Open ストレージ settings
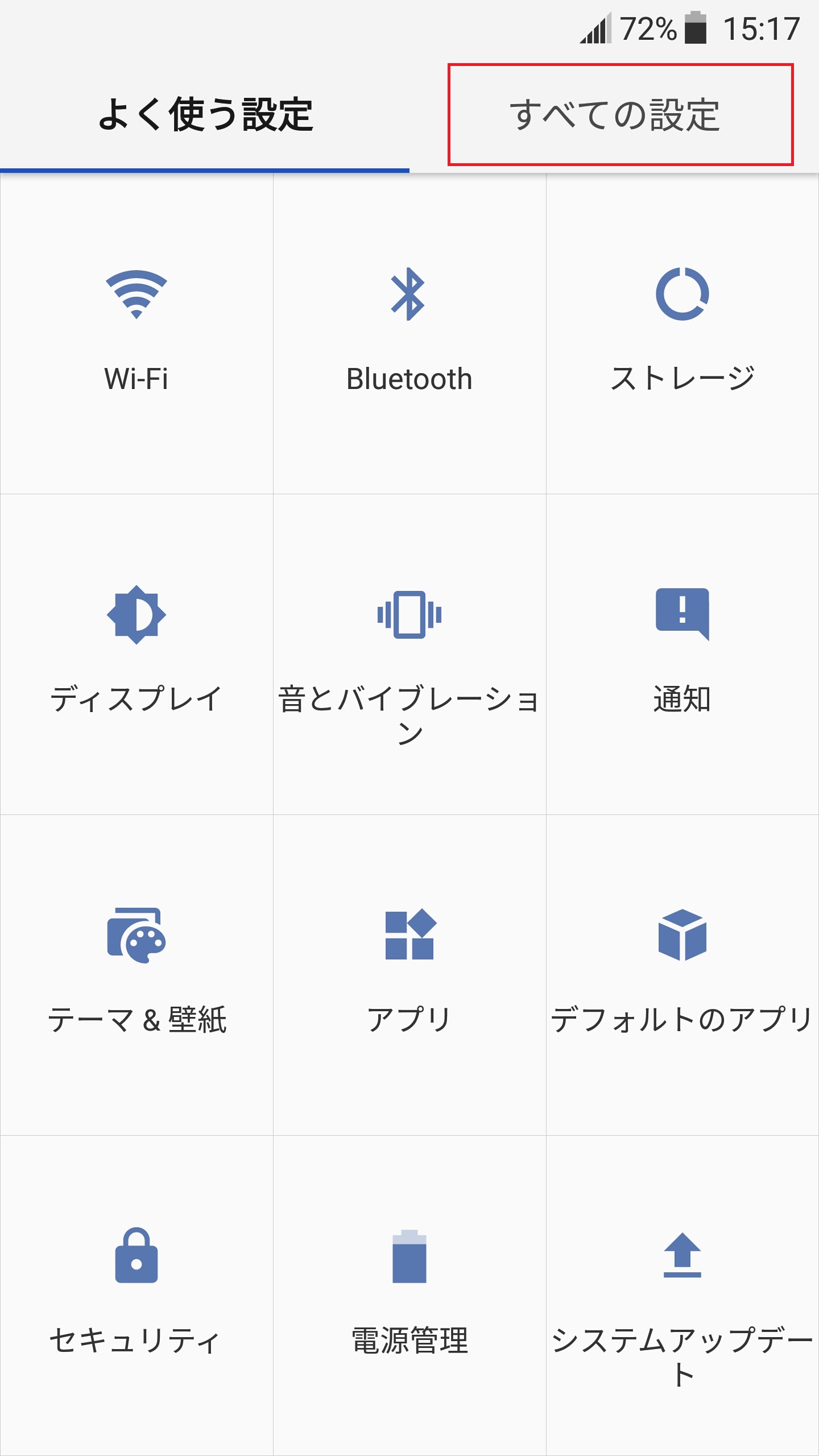 click(682, 333)
